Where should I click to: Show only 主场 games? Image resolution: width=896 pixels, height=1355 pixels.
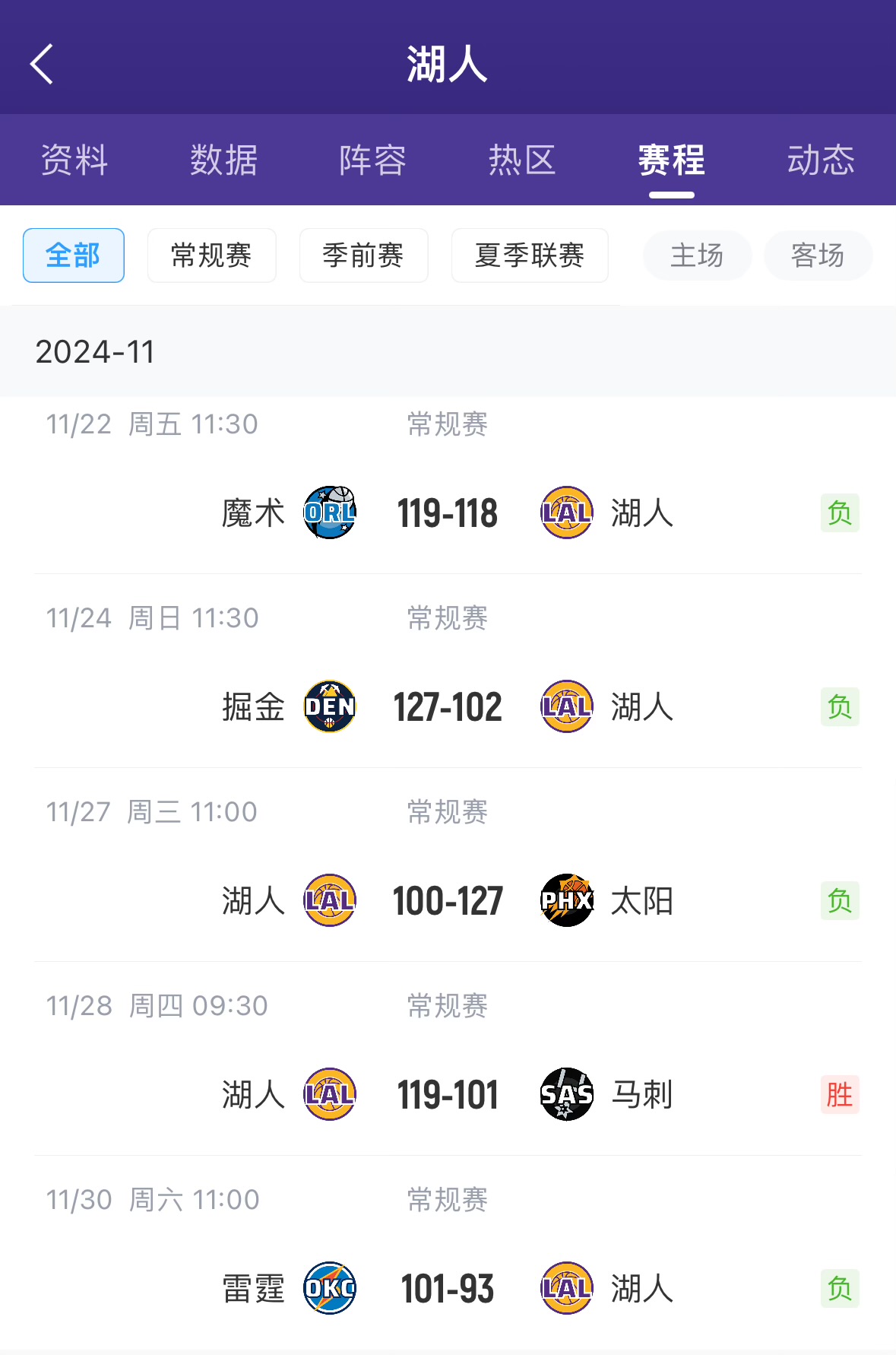(x=697, y=255)
